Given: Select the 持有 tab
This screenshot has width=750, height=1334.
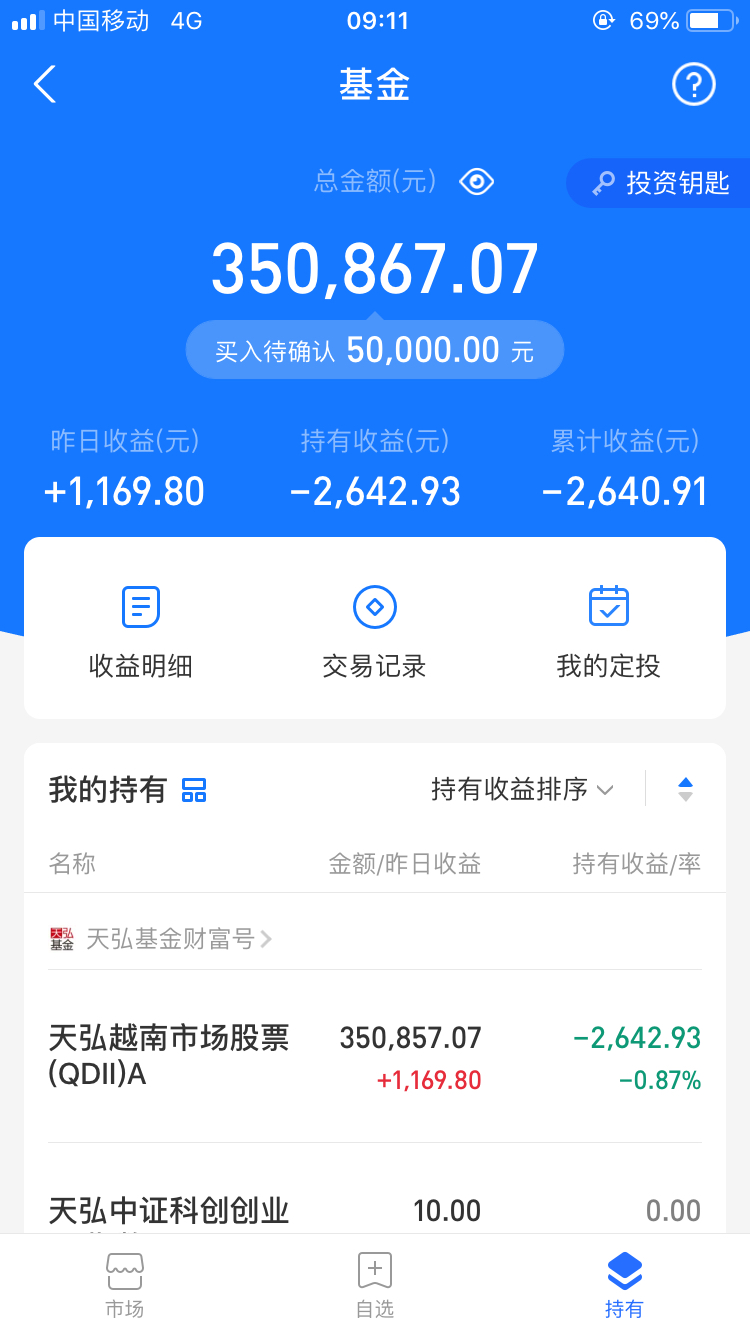Looking at the screenshot, I should pos(624,1284).
